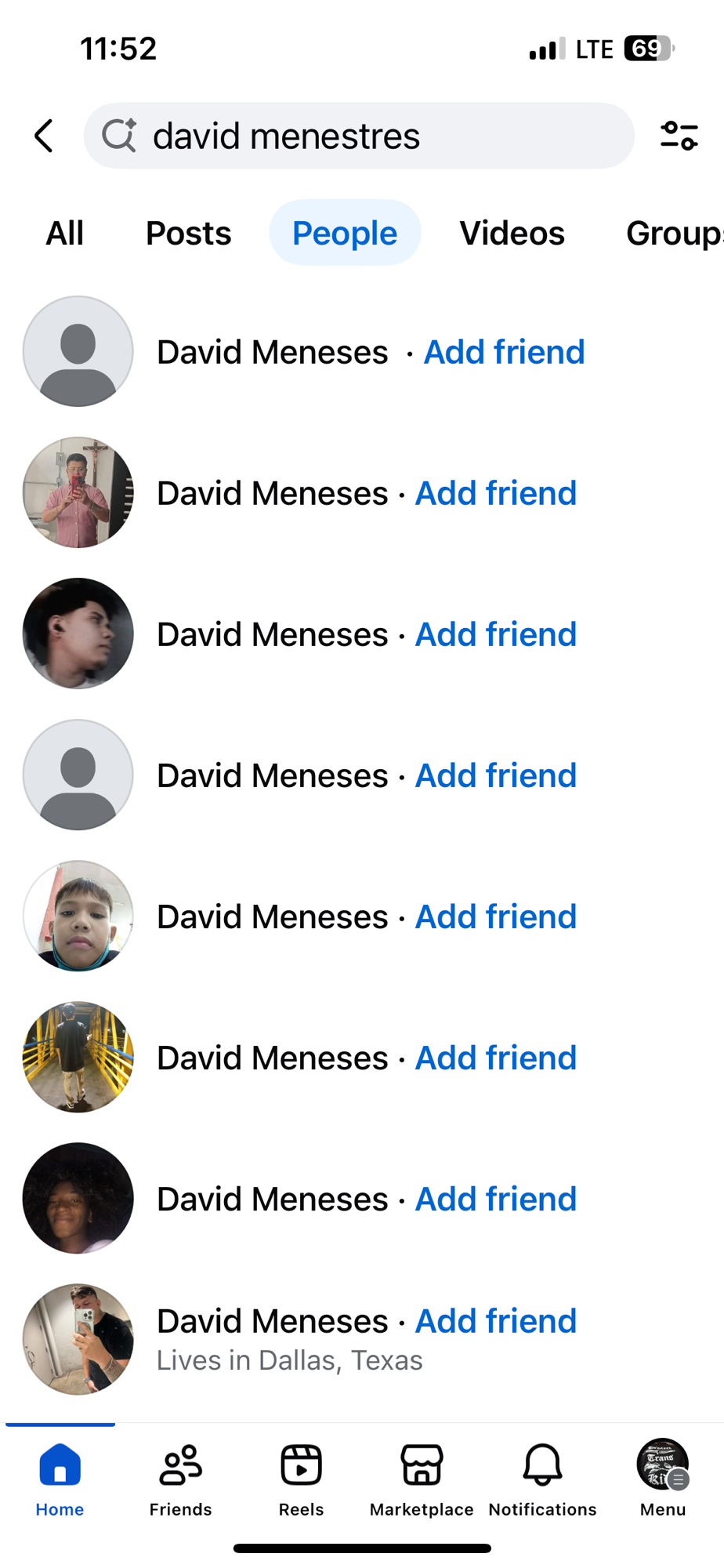The width and height of the screenshot is (724, 1568).
Task: Open the search filters icon
Action: (x=679, y=136)
